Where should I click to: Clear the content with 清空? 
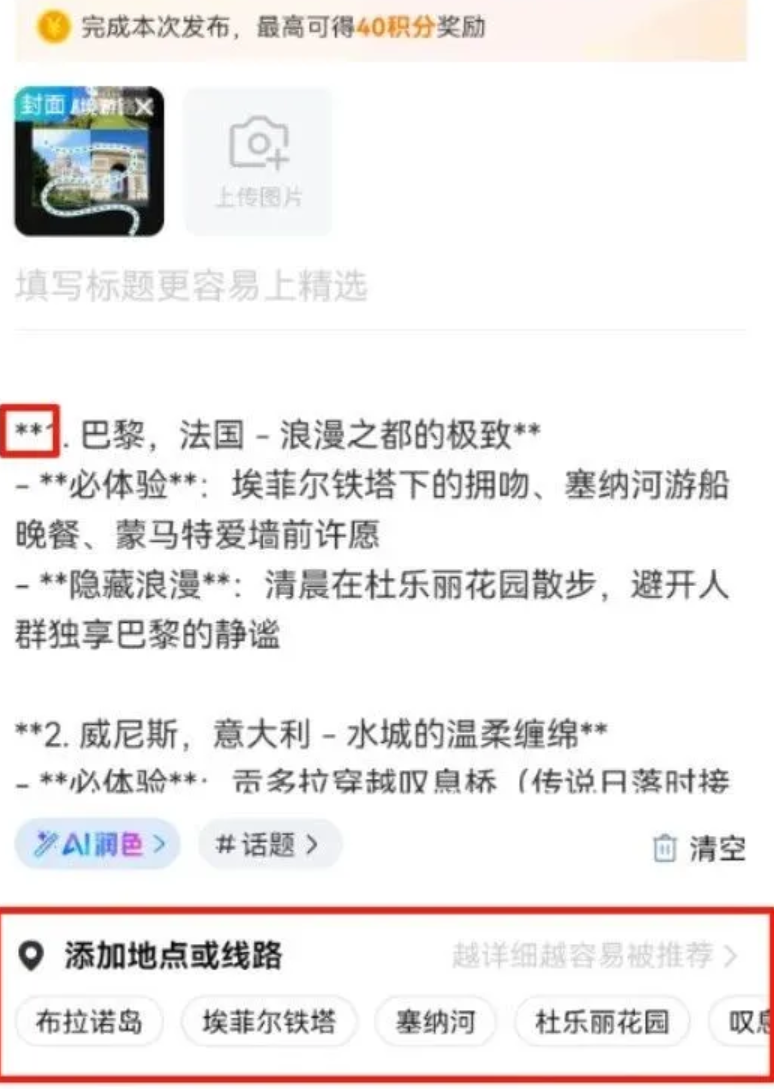tap(700, 848)
